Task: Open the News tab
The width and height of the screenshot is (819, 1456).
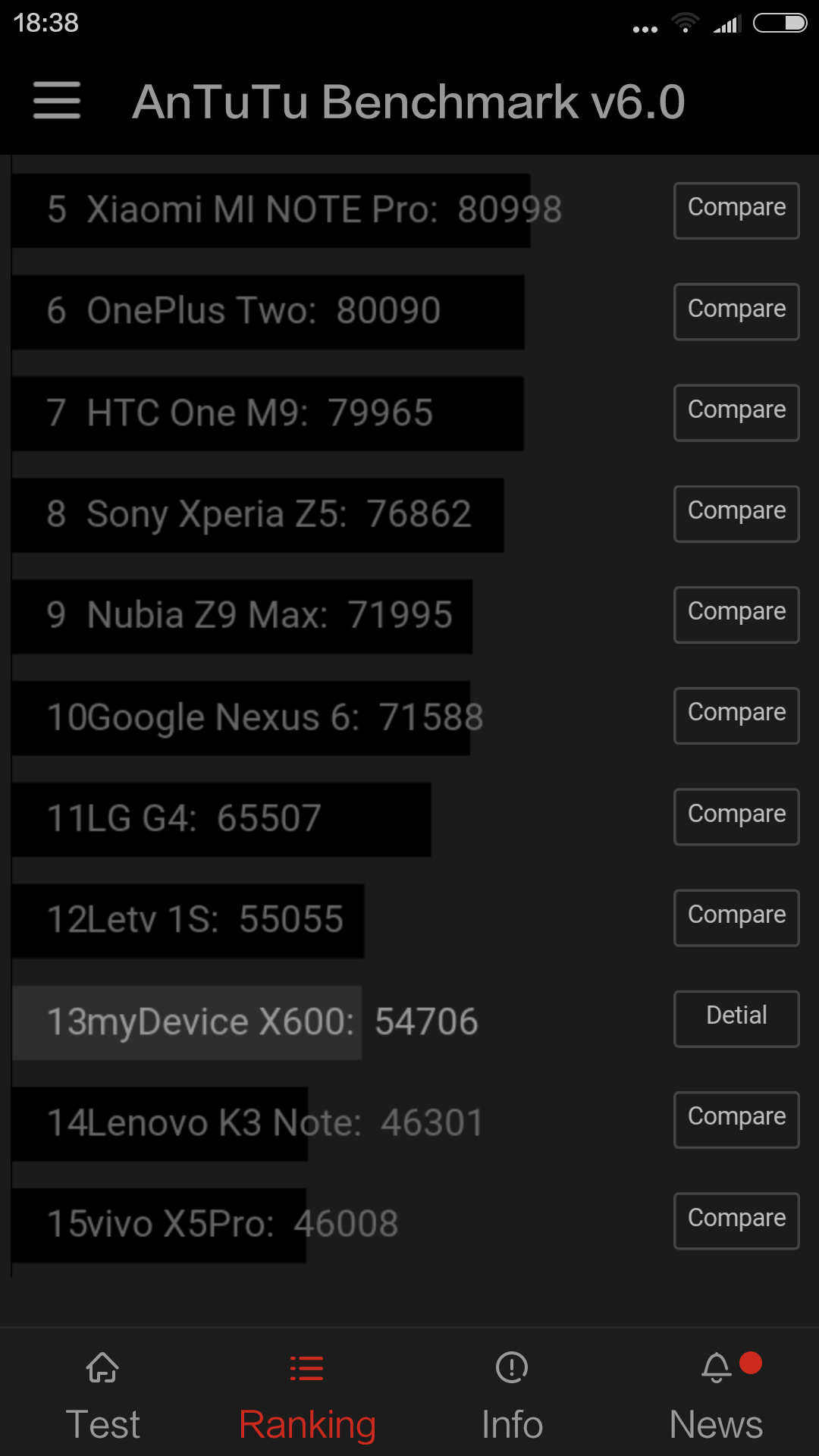Action: (x=717, y=1397)
